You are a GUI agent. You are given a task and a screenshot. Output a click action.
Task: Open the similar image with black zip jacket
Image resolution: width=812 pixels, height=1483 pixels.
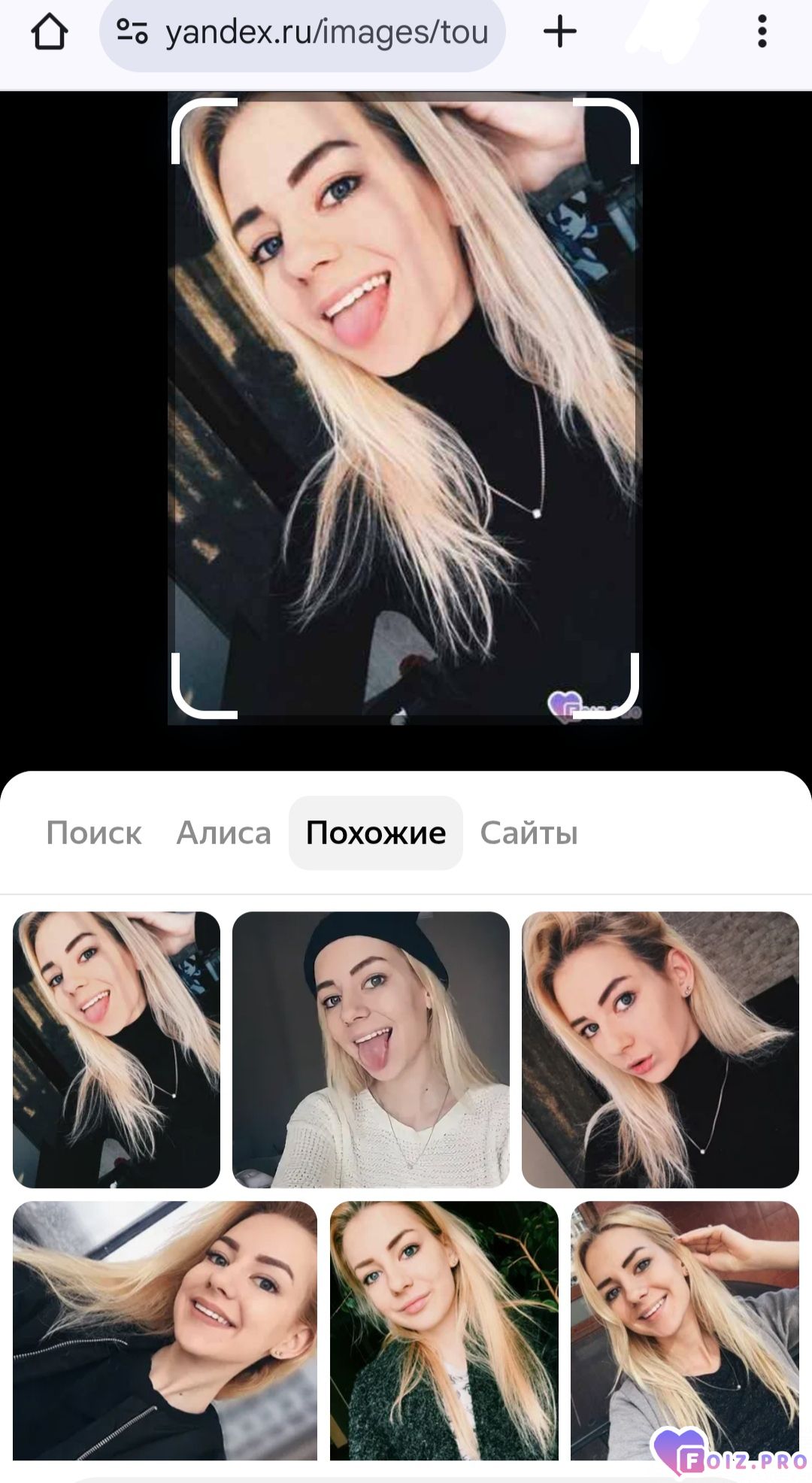coord(165,1330)
